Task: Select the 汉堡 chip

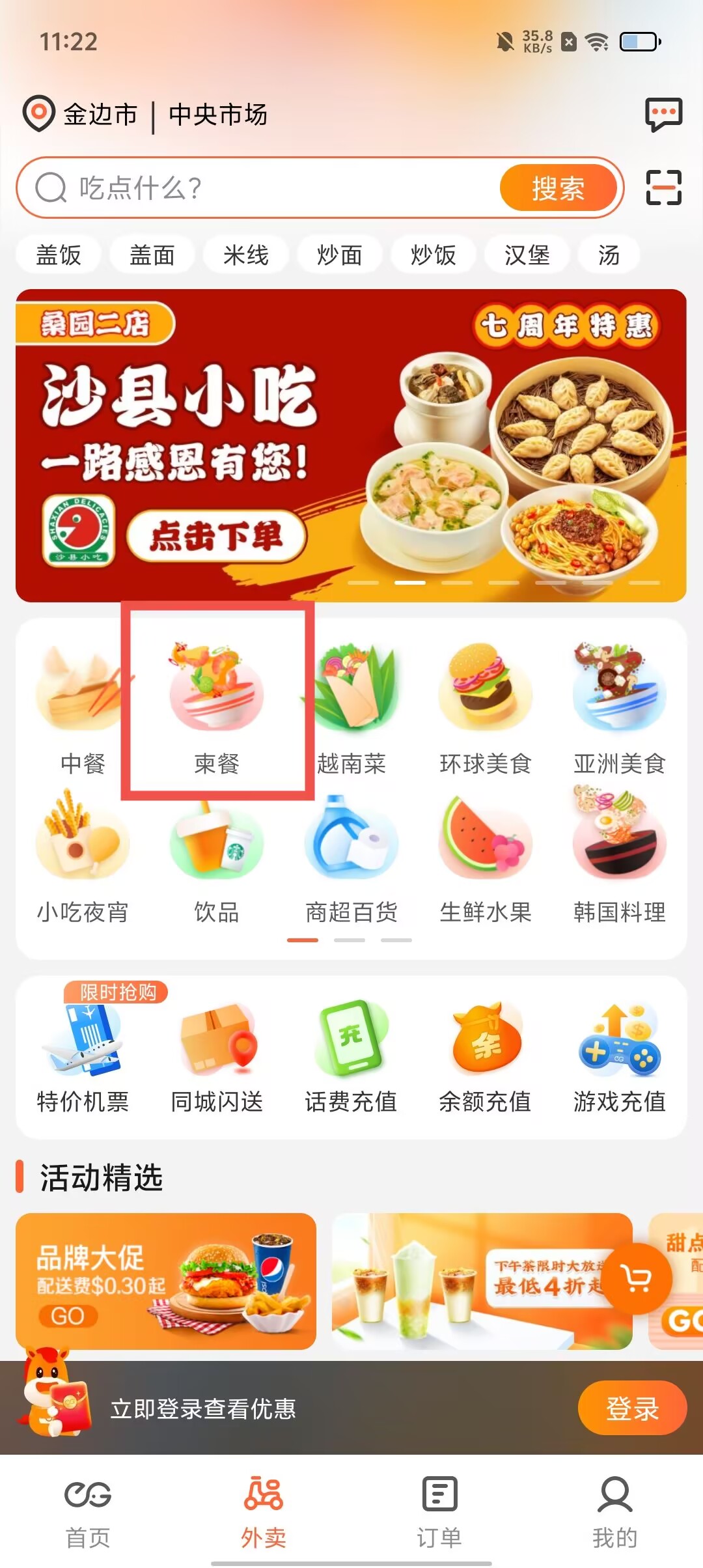Action: (x=527, y=255)
